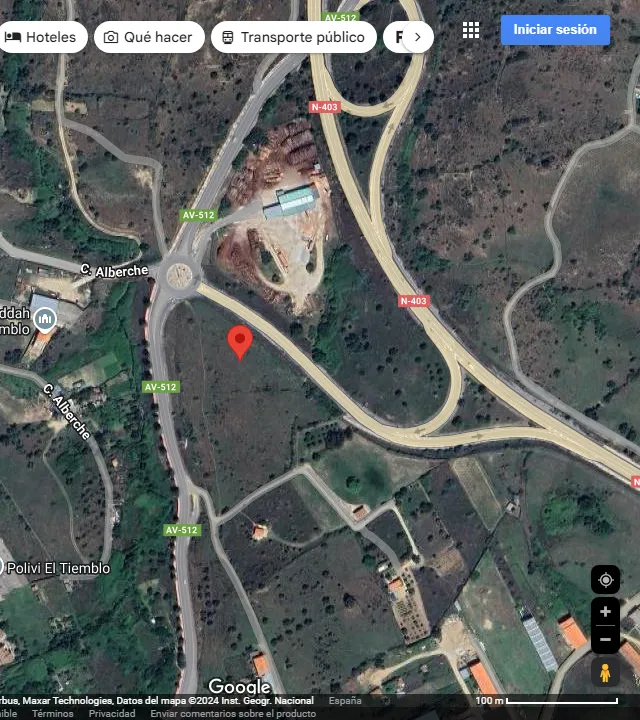Tap Iniciar sesión button
Screen dimensions: 640x720
coord(555,30)
